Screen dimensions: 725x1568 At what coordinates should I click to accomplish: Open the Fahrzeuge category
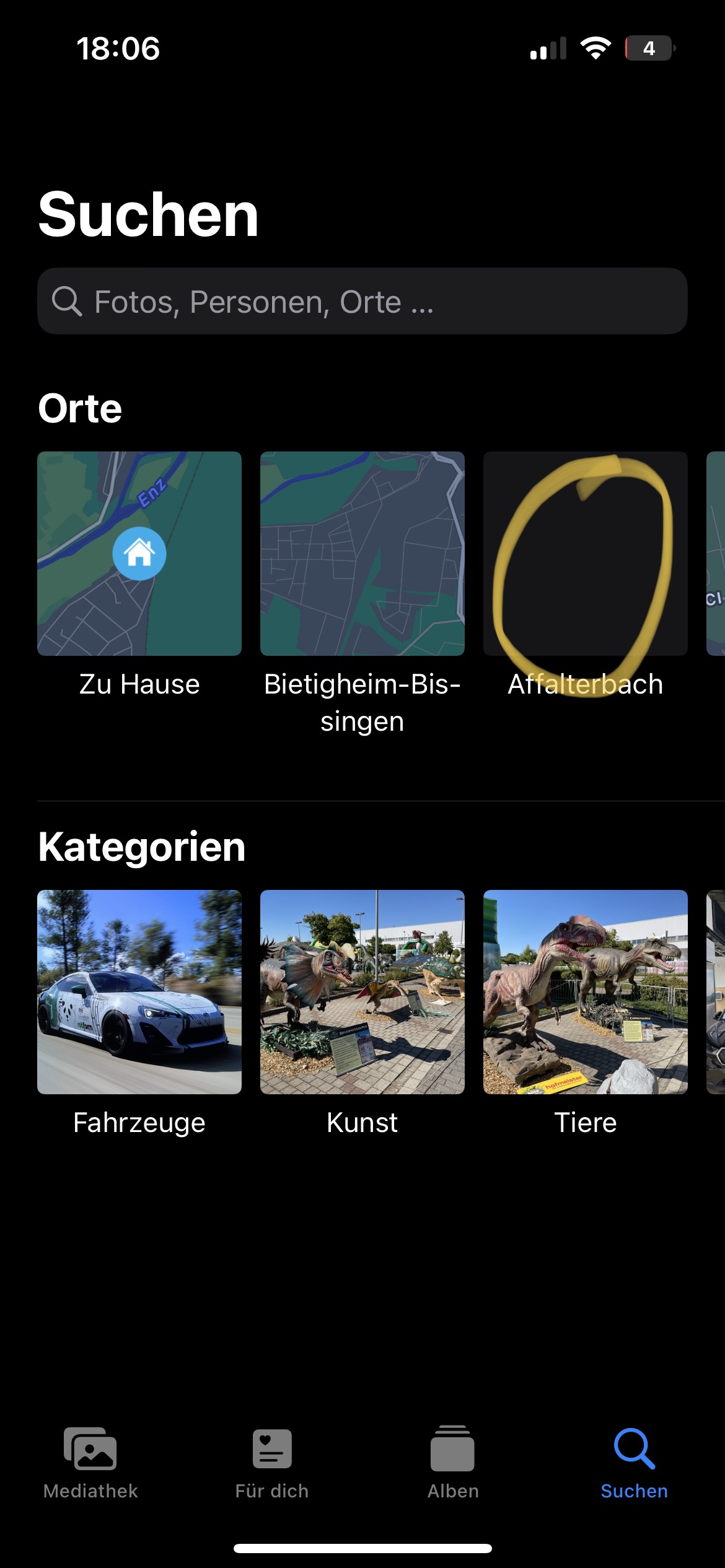(x=139, y=992)
